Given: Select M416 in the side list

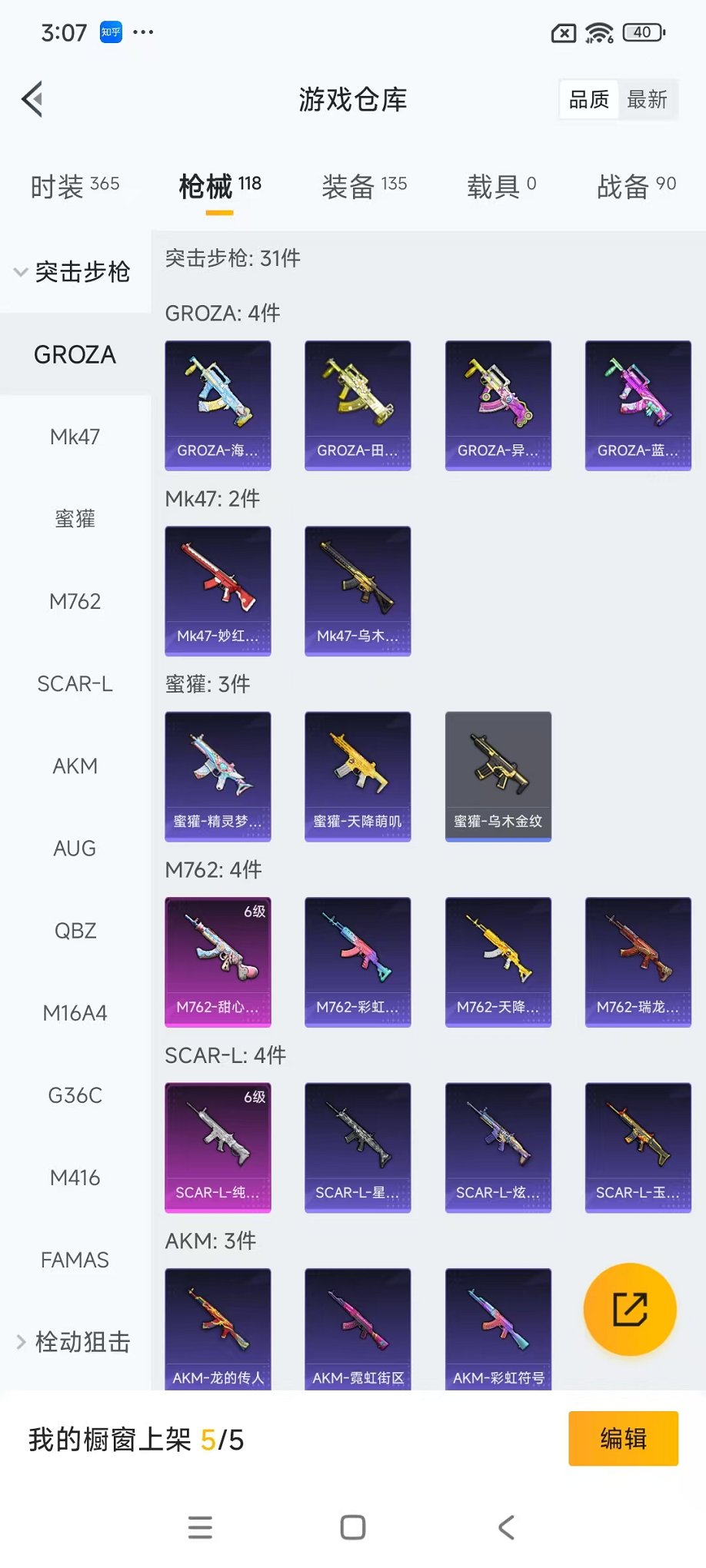Looking at the screenshot, I should coord(75,1178).
